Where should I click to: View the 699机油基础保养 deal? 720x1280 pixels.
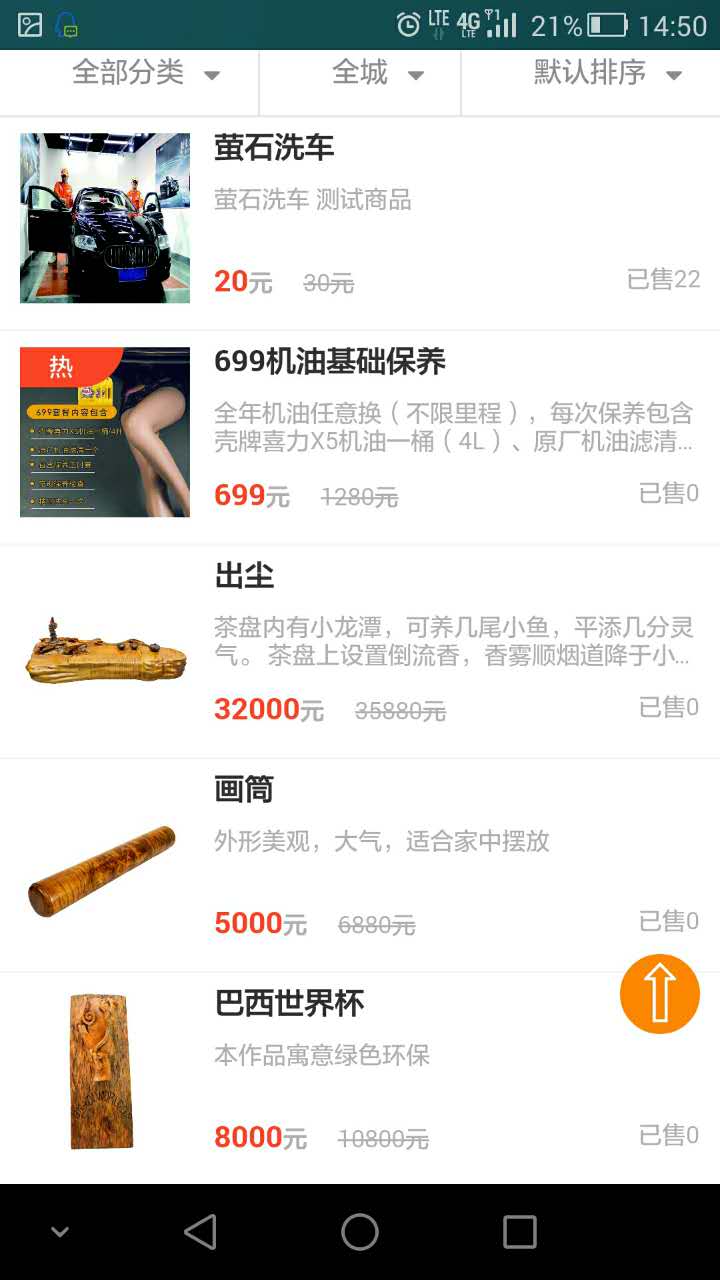tap(360, 432)
